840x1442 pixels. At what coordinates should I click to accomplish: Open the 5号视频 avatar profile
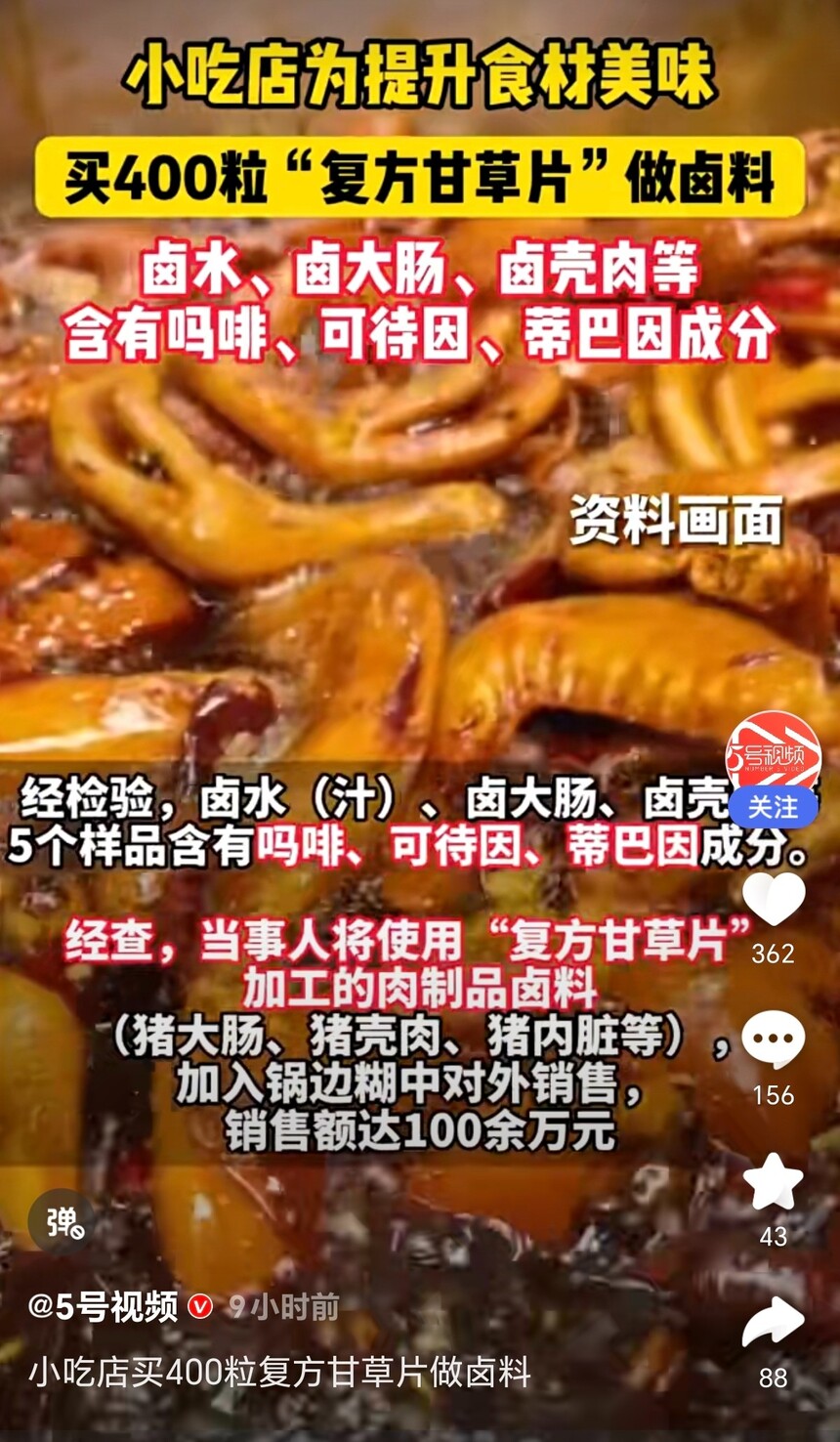point(773,752)
